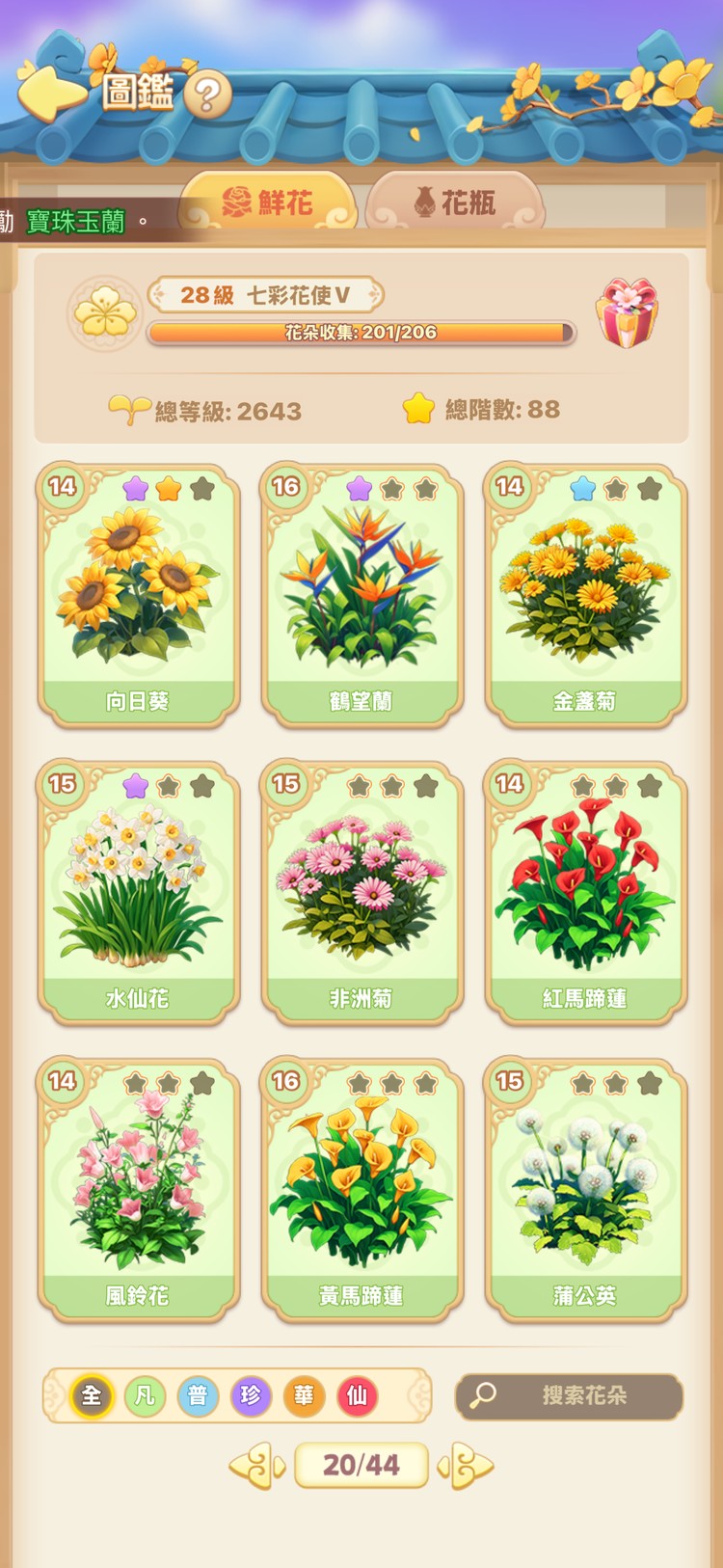The height and width of the screenshot is (1568, 723).
Task: Claim the gift box reward
Action: (x=628, y=312)
